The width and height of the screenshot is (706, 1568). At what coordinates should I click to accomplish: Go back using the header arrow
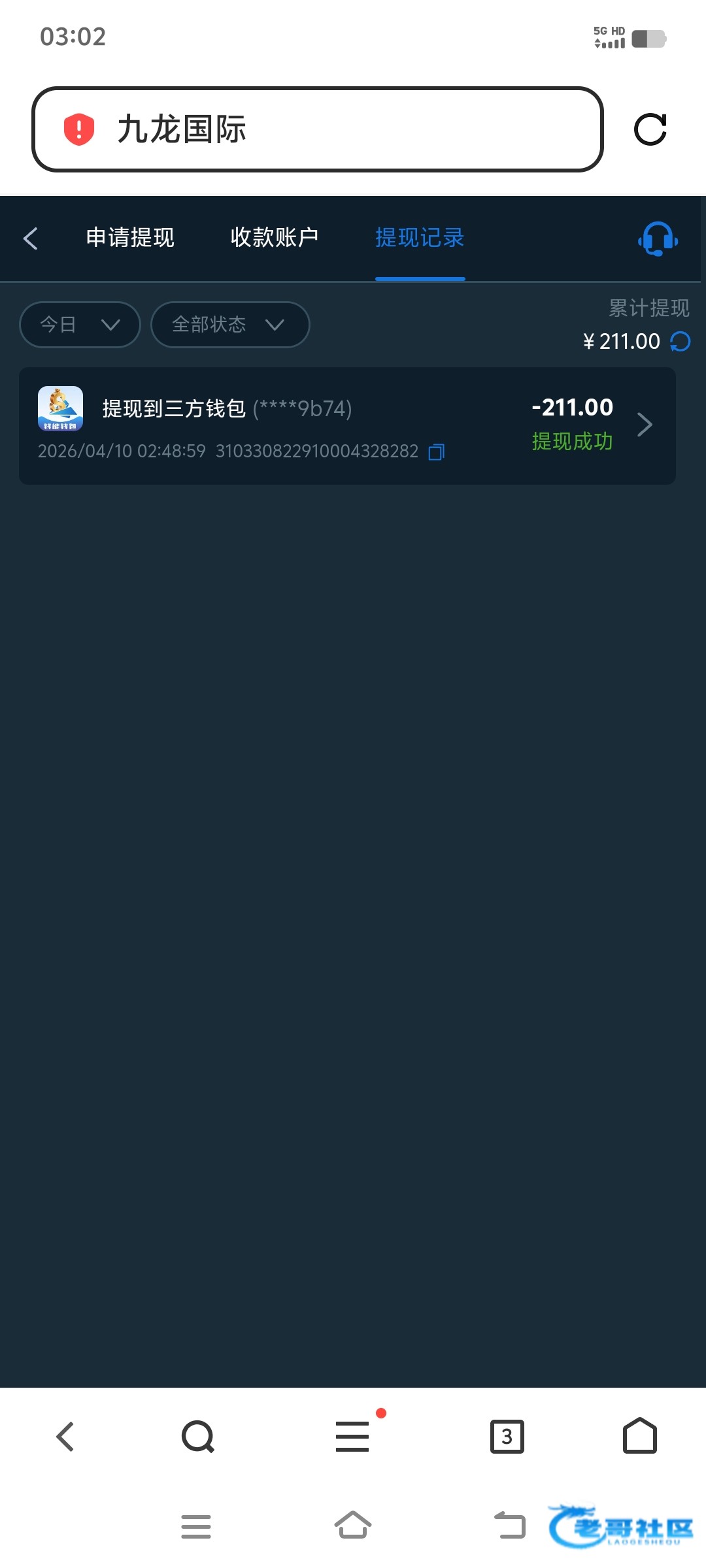point(31,238)
